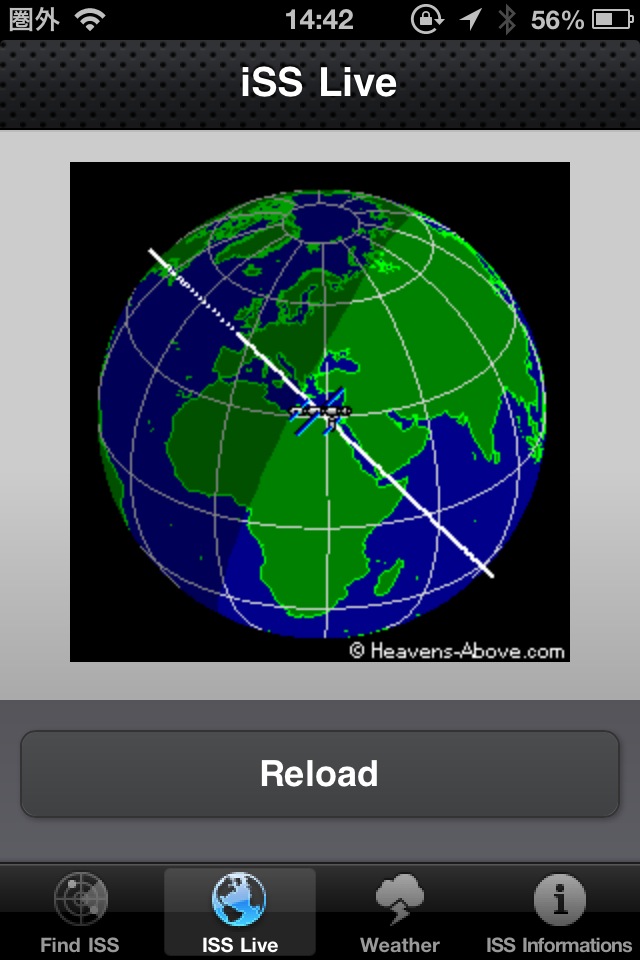Select the ISS Live tab
The width and height of the screenshot is (640, 960).
(240, 912)
